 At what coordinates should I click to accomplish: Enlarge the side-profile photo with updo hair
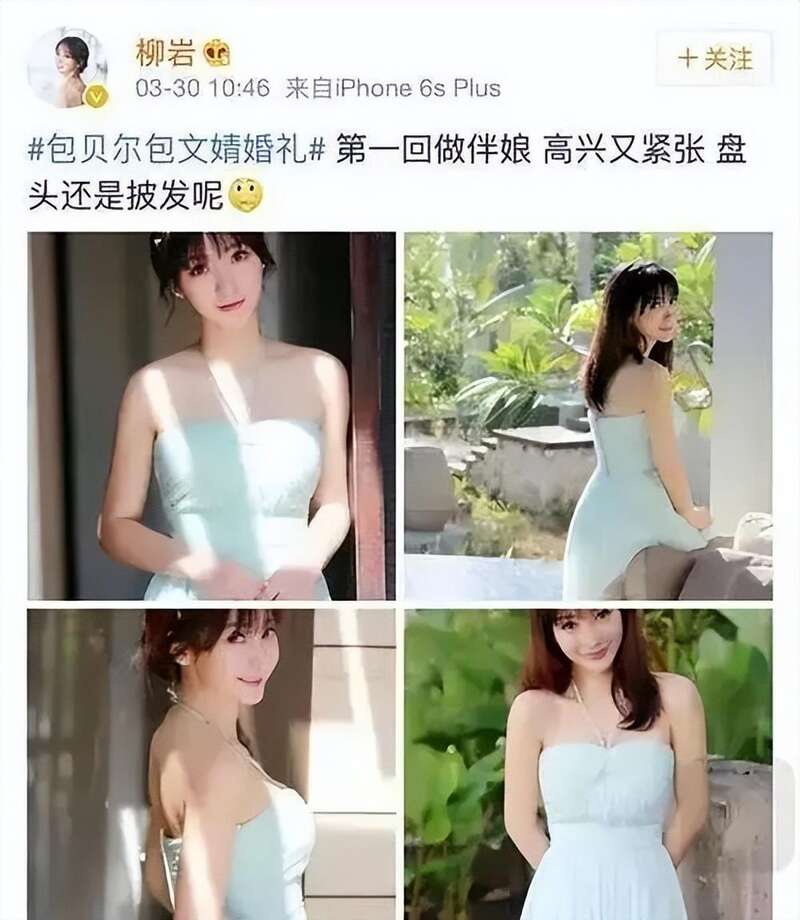point(211,764)
